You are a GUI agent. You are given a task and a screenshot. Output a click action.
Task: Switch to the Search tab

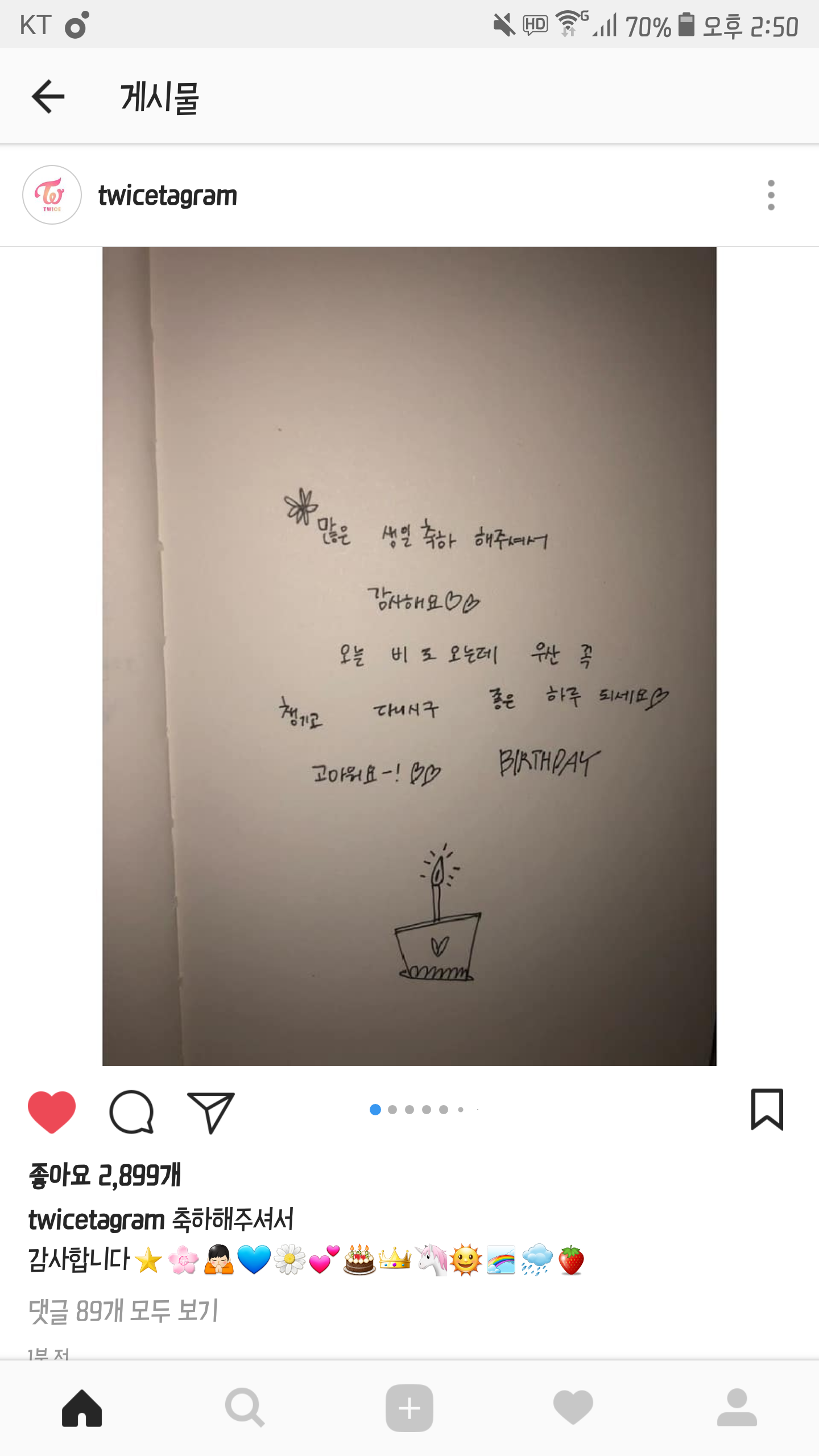tap(245, 1408)
